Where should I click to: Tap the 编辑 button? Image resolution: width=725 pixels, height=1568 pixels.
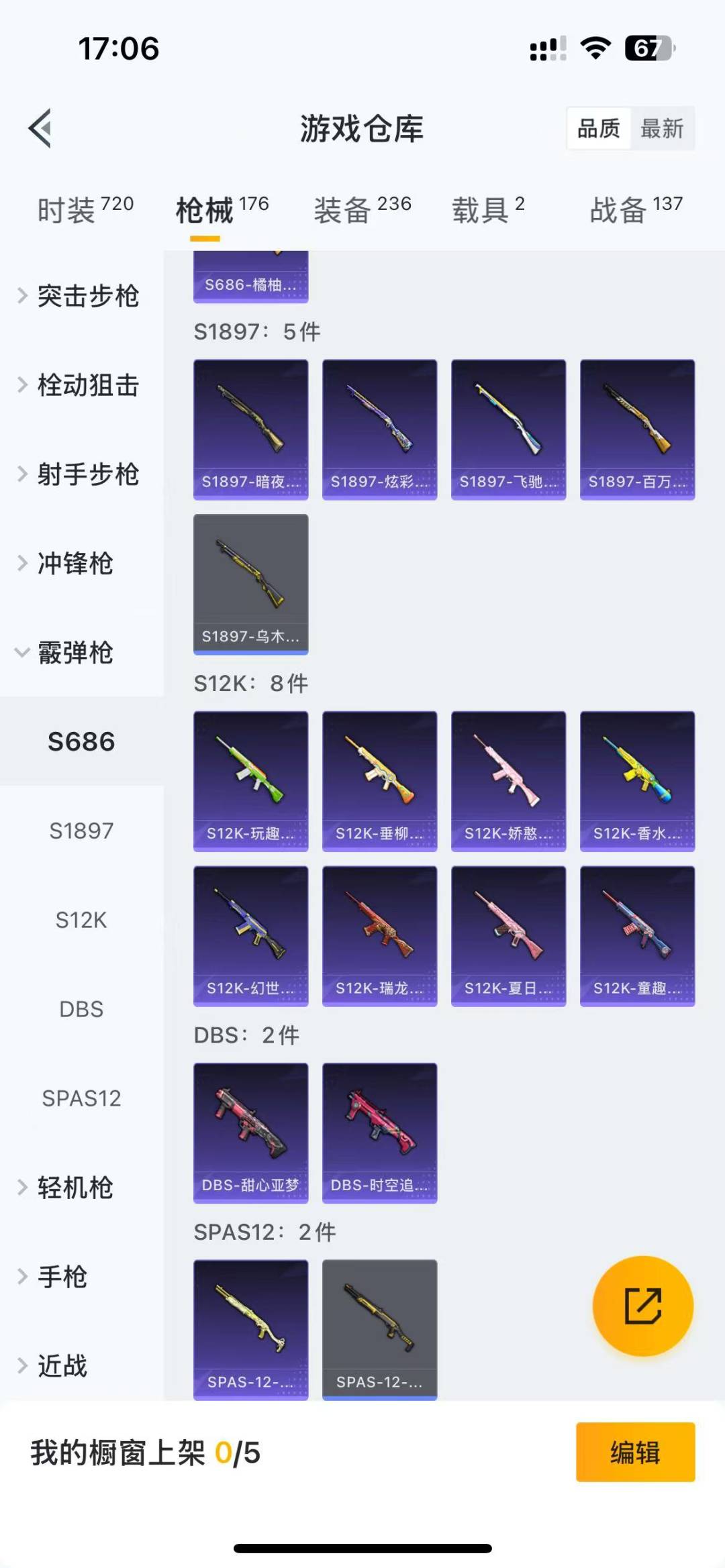pos(634,1452)
